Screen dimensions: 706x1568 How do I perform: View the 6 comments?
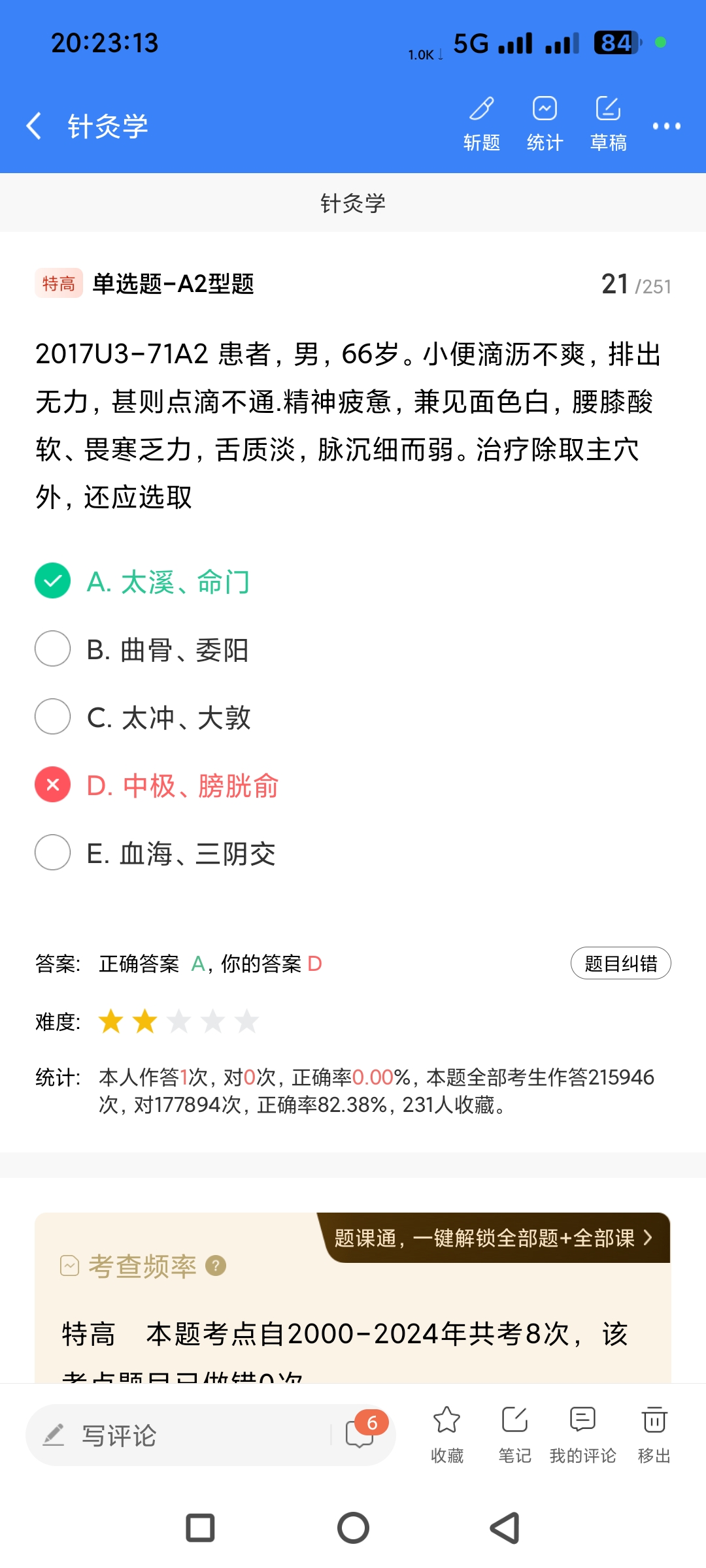tap(361, 1433)
